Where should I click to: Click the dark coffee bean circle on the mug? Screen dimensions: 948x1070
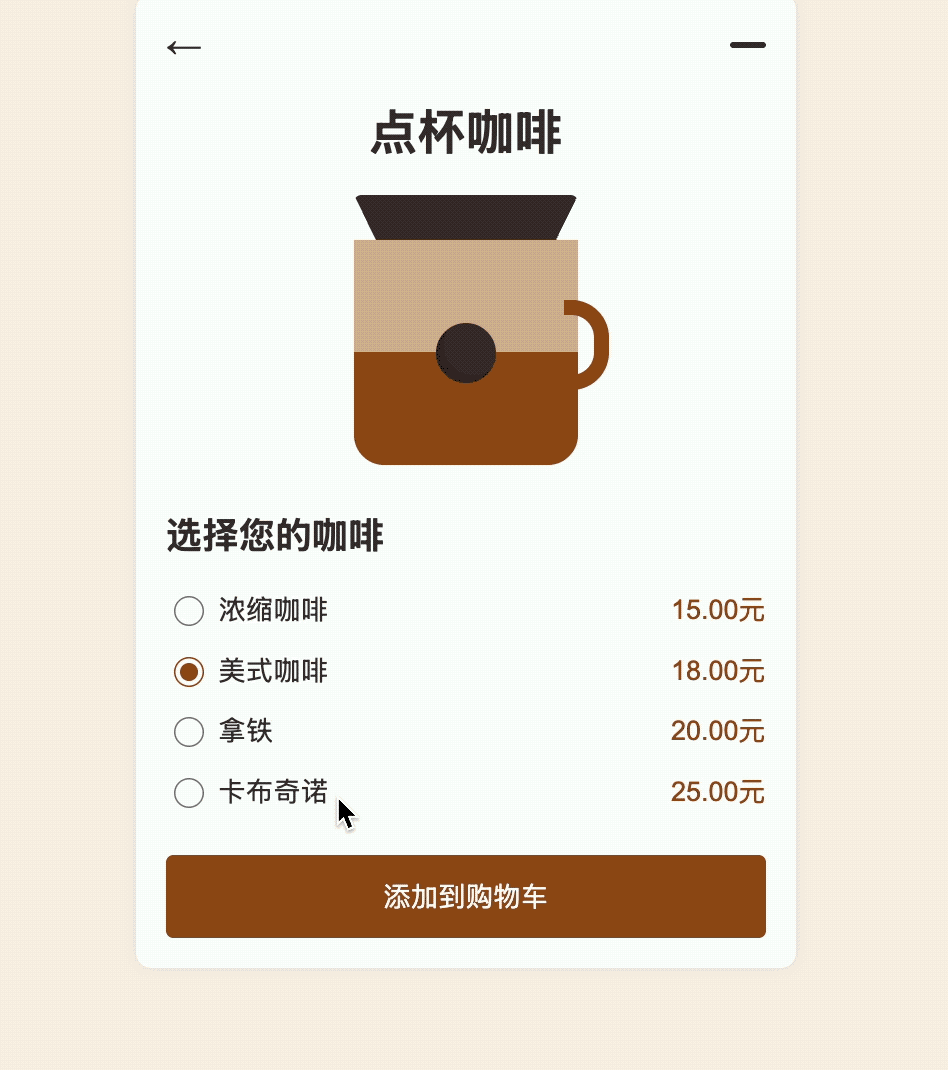pyautogui.click(x=466, y=352)
